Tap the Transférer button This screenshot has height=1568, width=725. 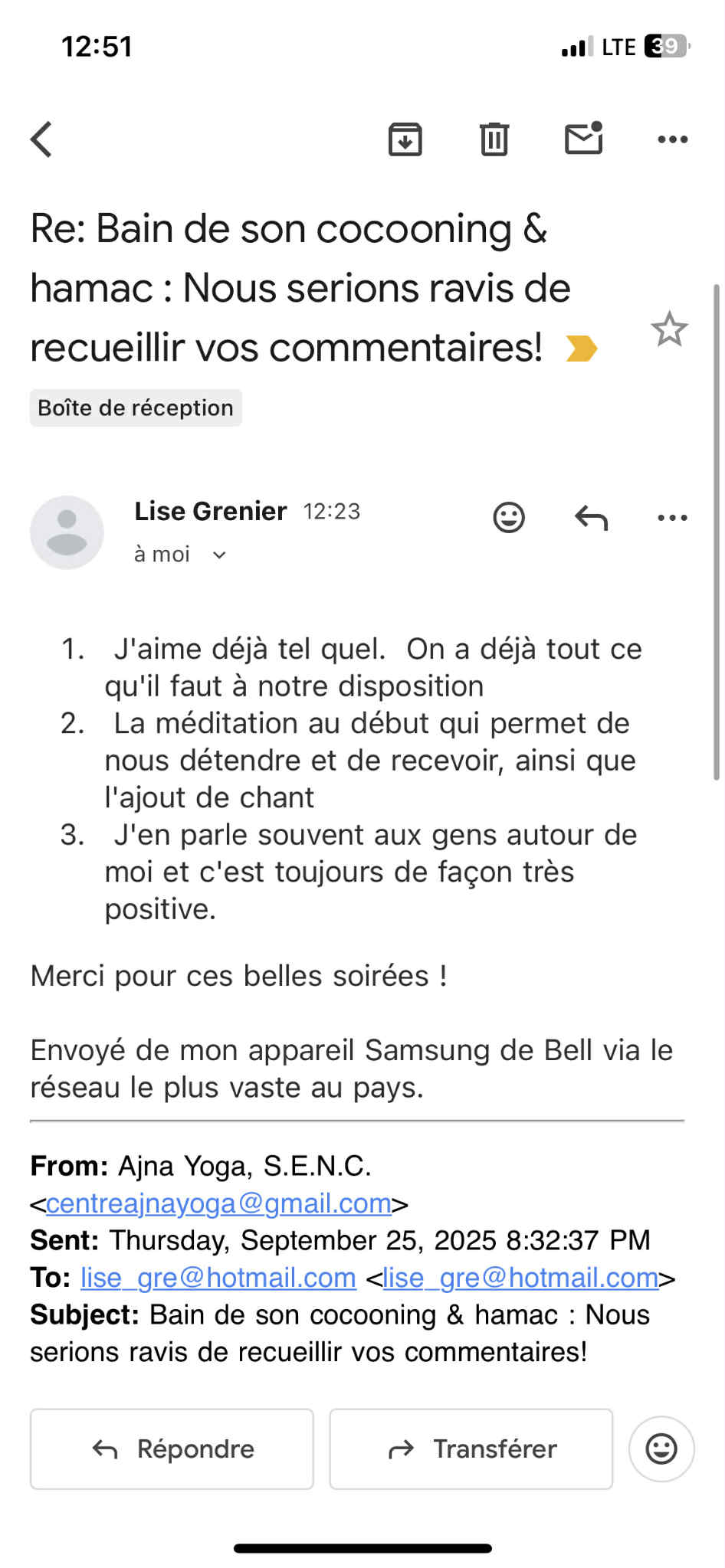pyautogui.click(x=471, y=1449)
